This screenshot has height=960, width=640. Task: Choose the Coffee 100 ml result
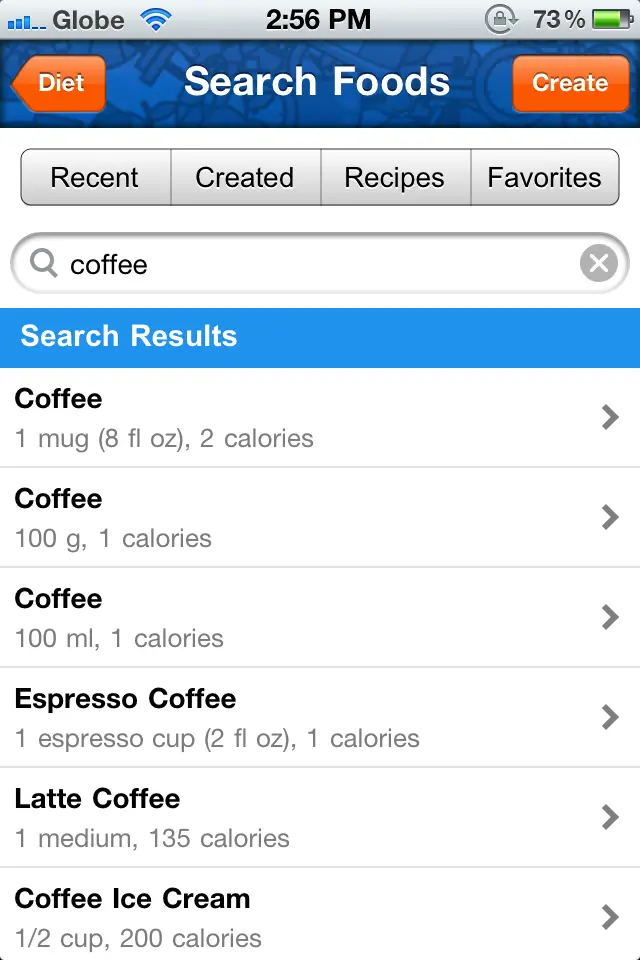pos(320,618)
